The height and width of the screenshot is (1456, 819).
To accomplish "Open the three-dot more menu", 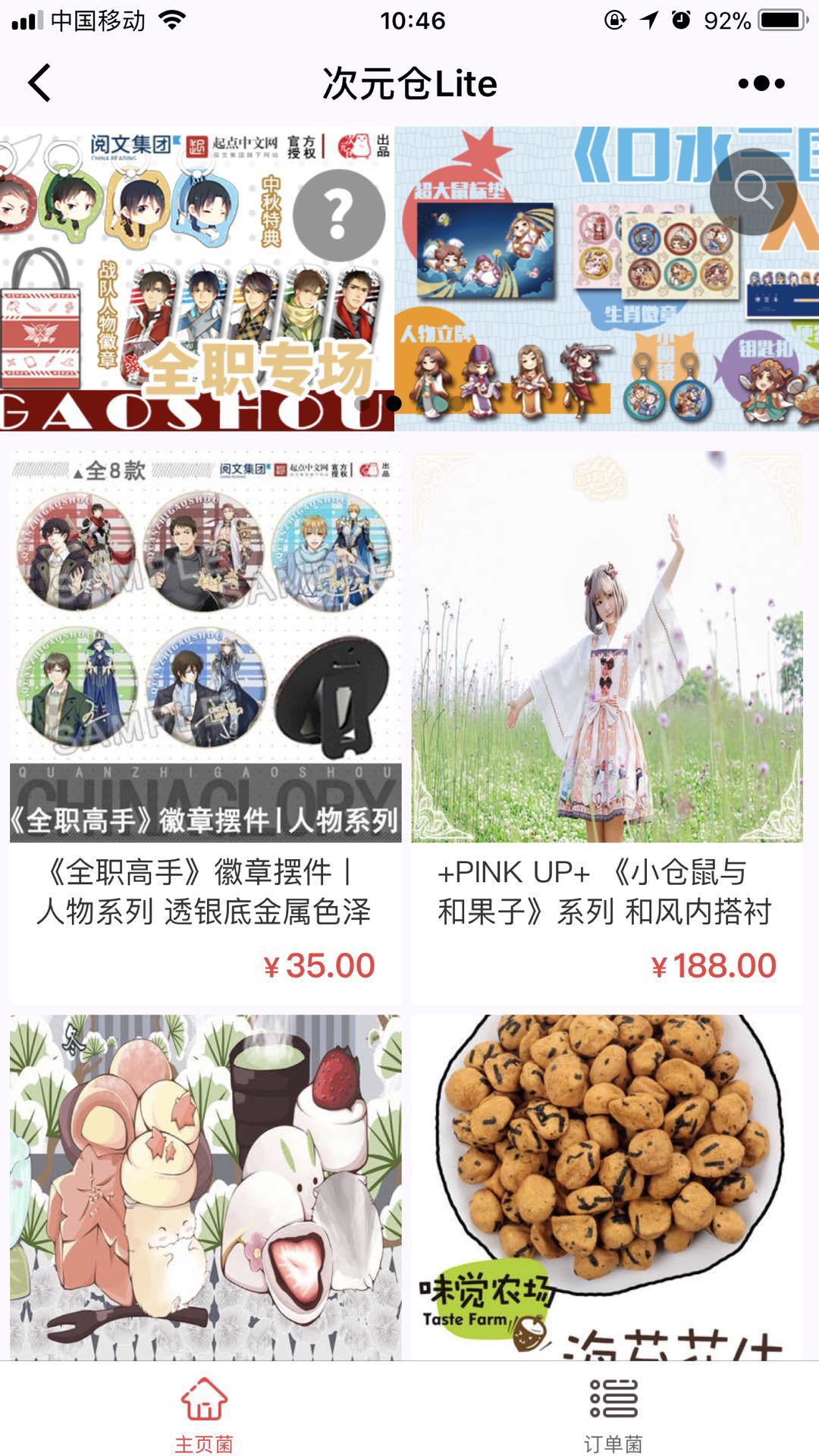I will click(761, 83).
